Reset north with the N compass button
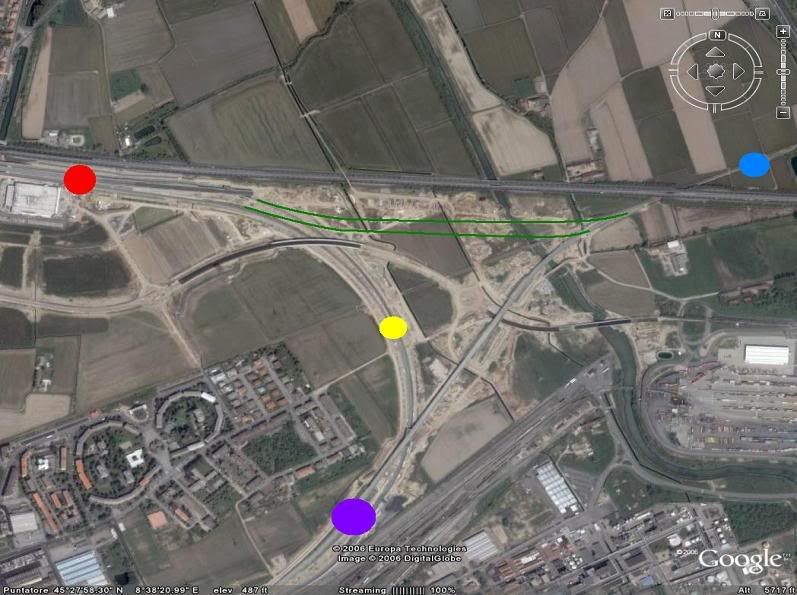The width and height of the screenshot is (797, 595). click(x=717, y=35)
